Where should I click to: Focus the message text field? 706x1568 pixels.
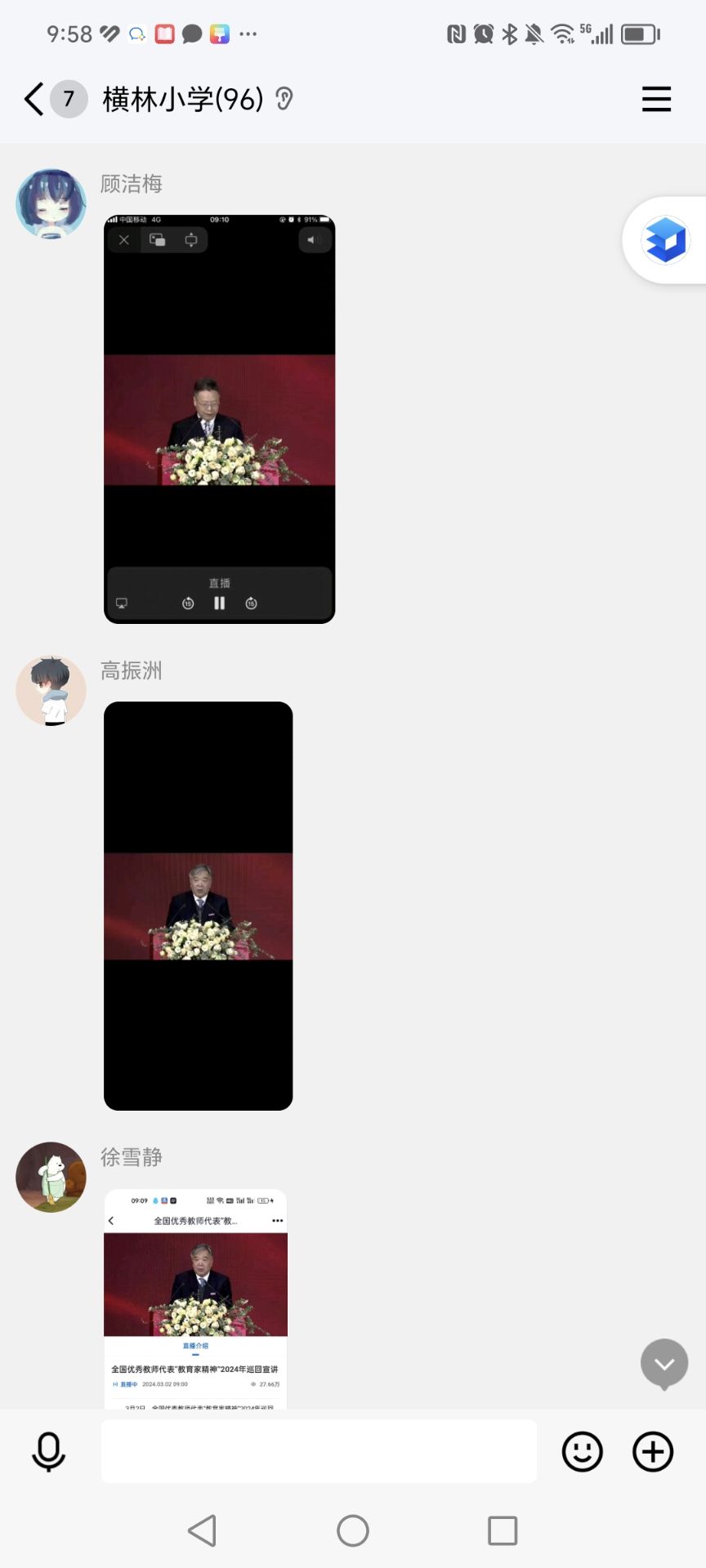tap(319, 1451)
